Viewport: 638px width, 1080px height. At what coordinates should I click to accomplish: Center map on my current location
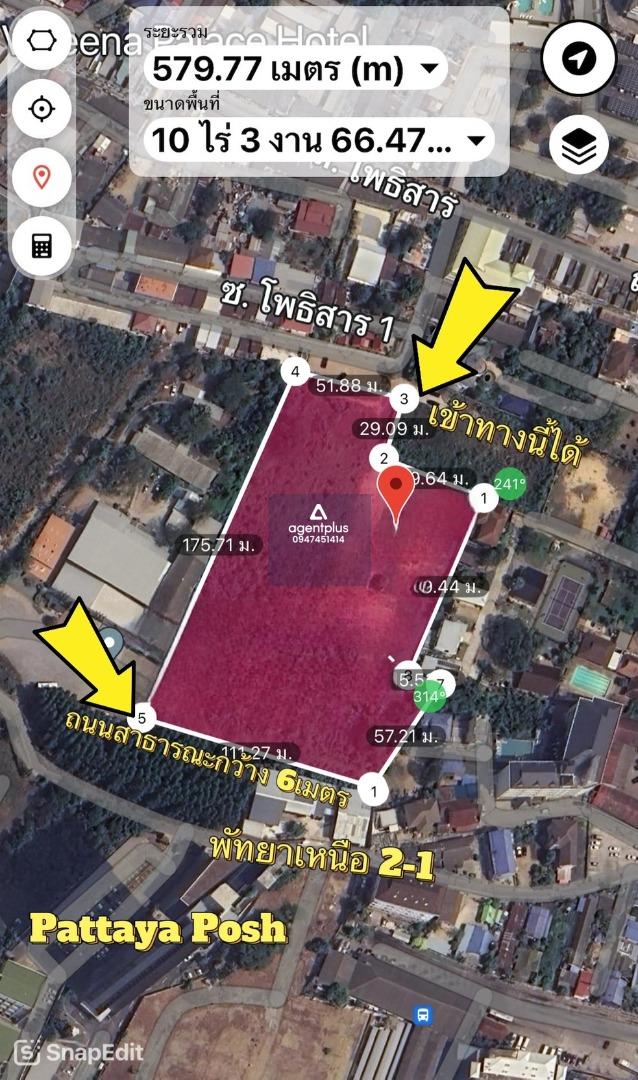point(41,109)
